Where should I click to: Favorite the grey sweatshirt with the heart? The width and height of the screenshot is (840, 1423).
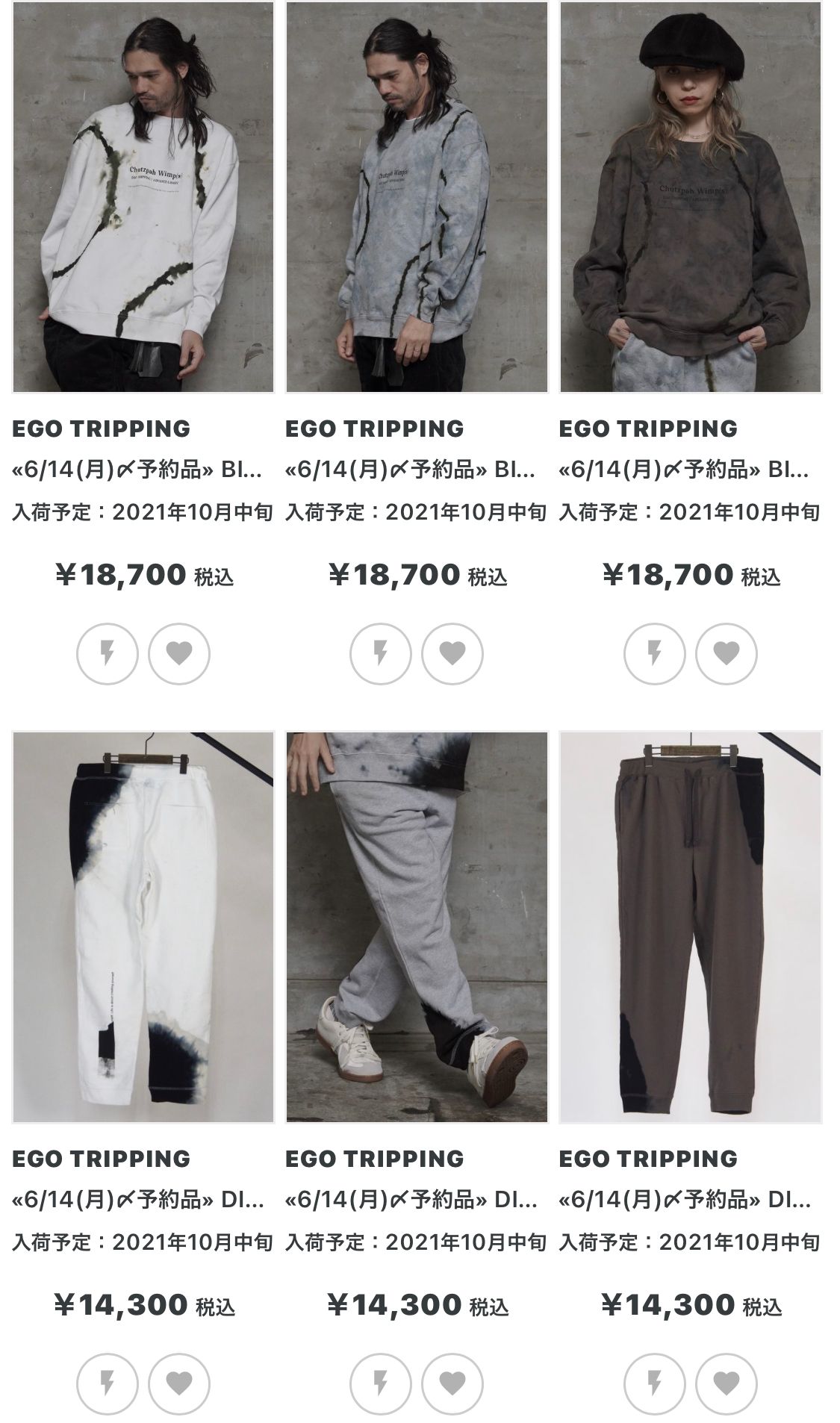(452, 654)
